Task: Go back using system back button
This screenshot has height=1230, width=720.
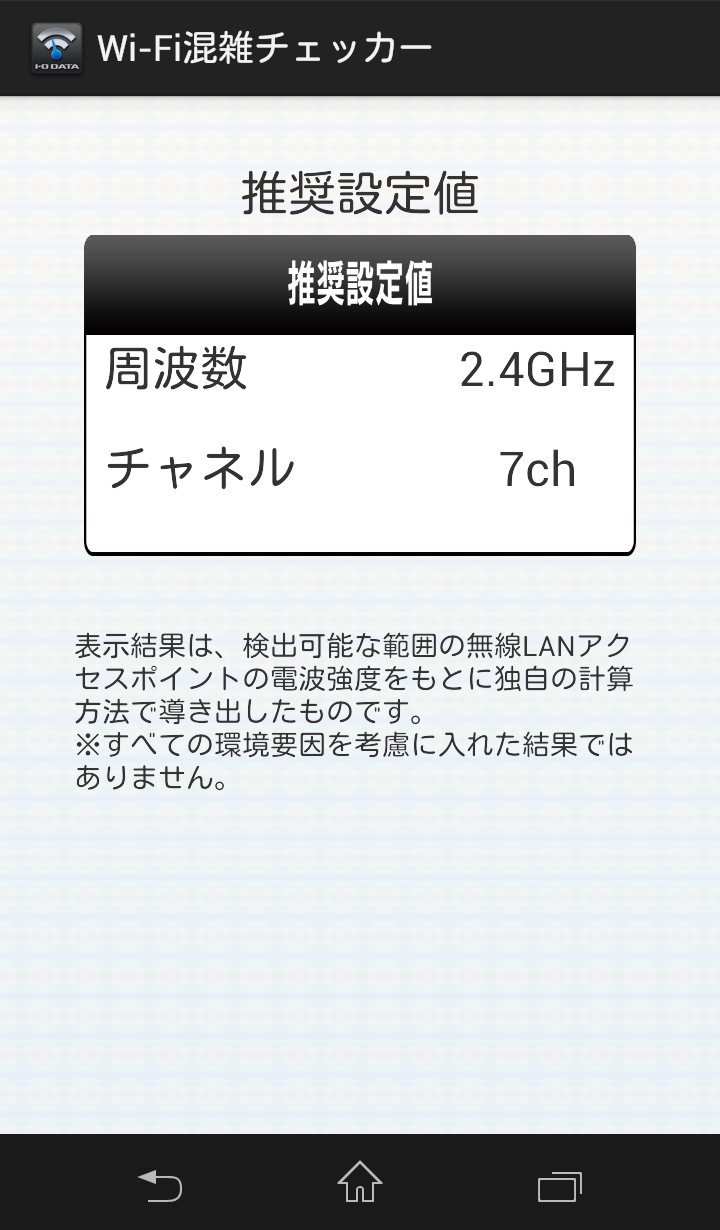Action: [160, 1186]
